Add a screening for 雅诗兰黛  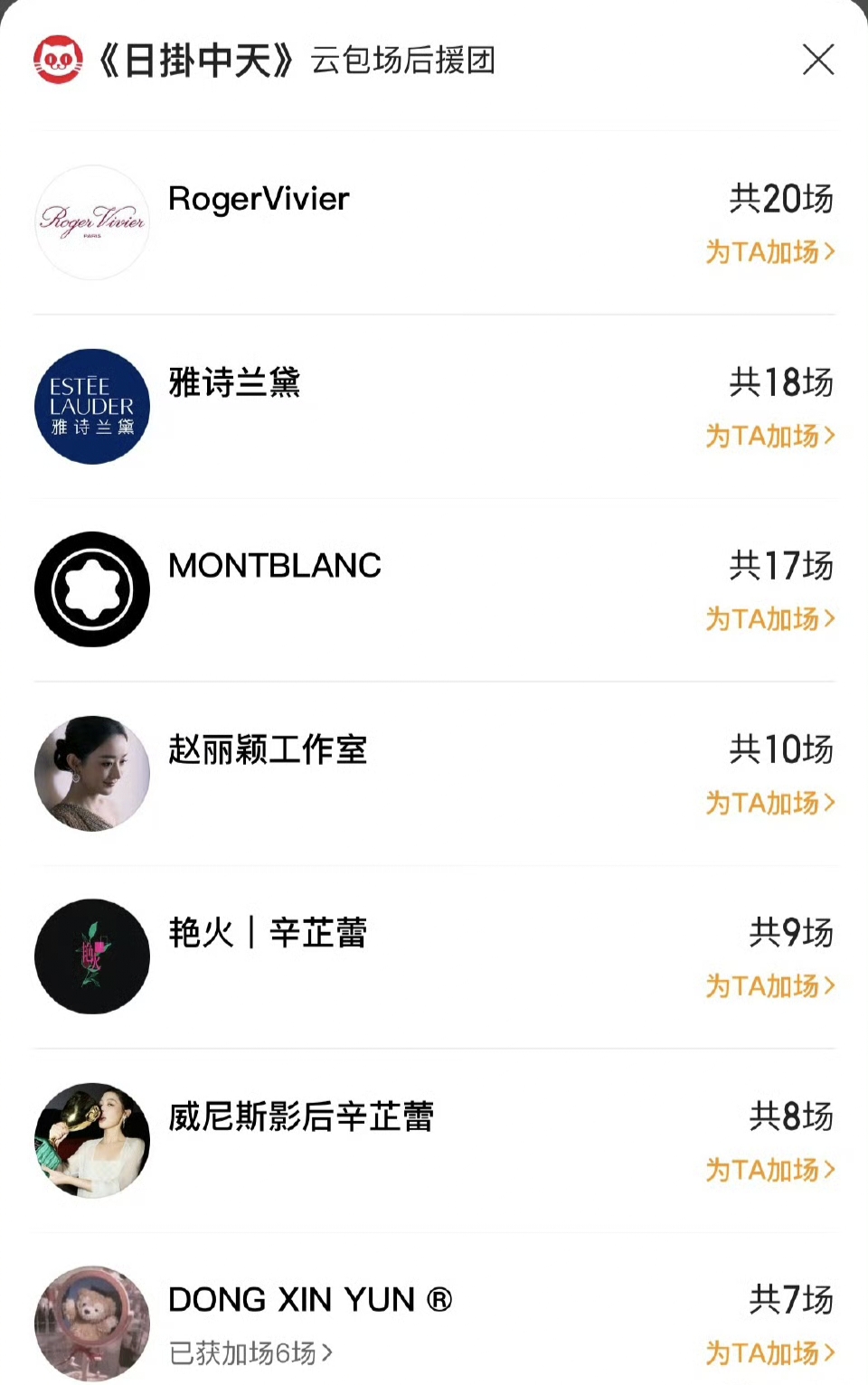tap(769, 436)
